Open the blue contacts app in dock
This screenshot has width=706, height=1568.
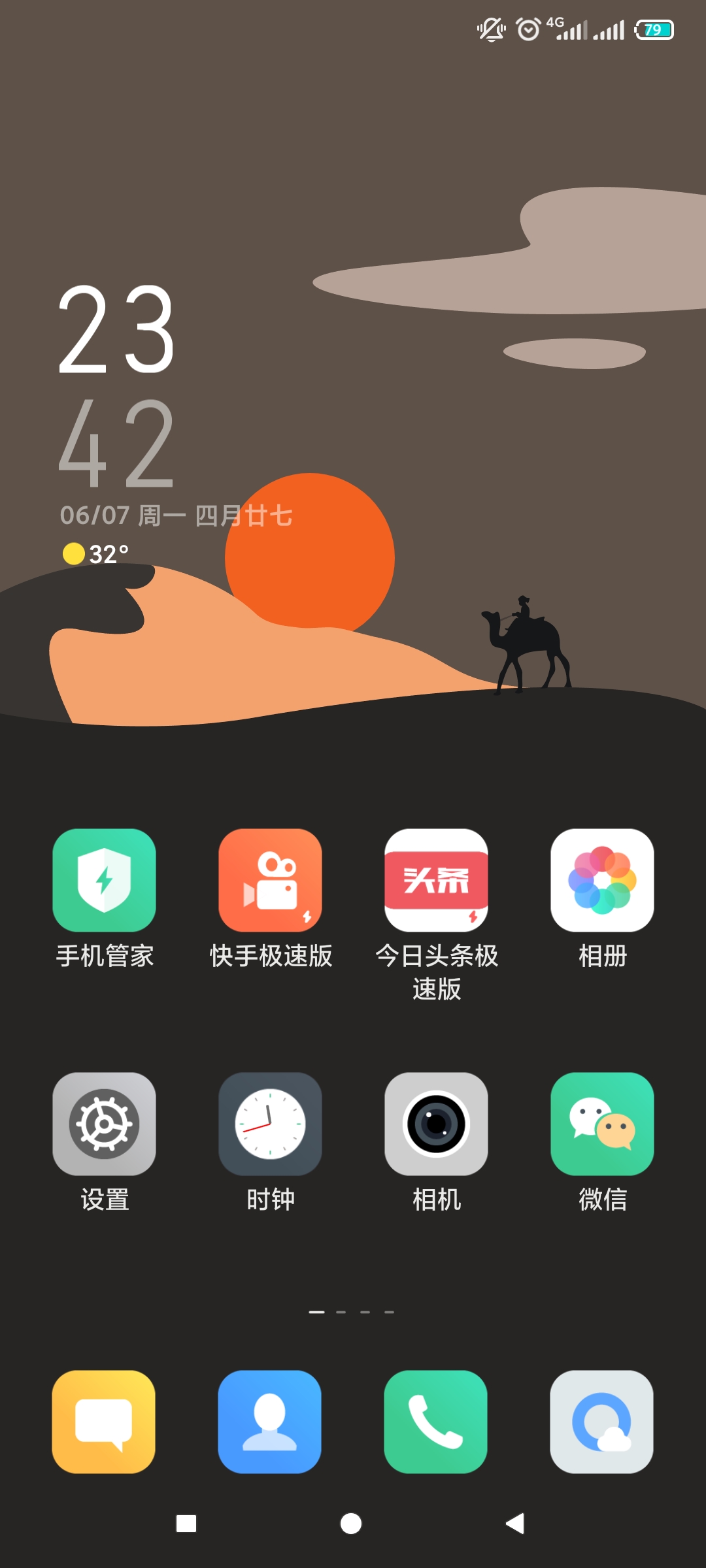[x=269, y=1422]
